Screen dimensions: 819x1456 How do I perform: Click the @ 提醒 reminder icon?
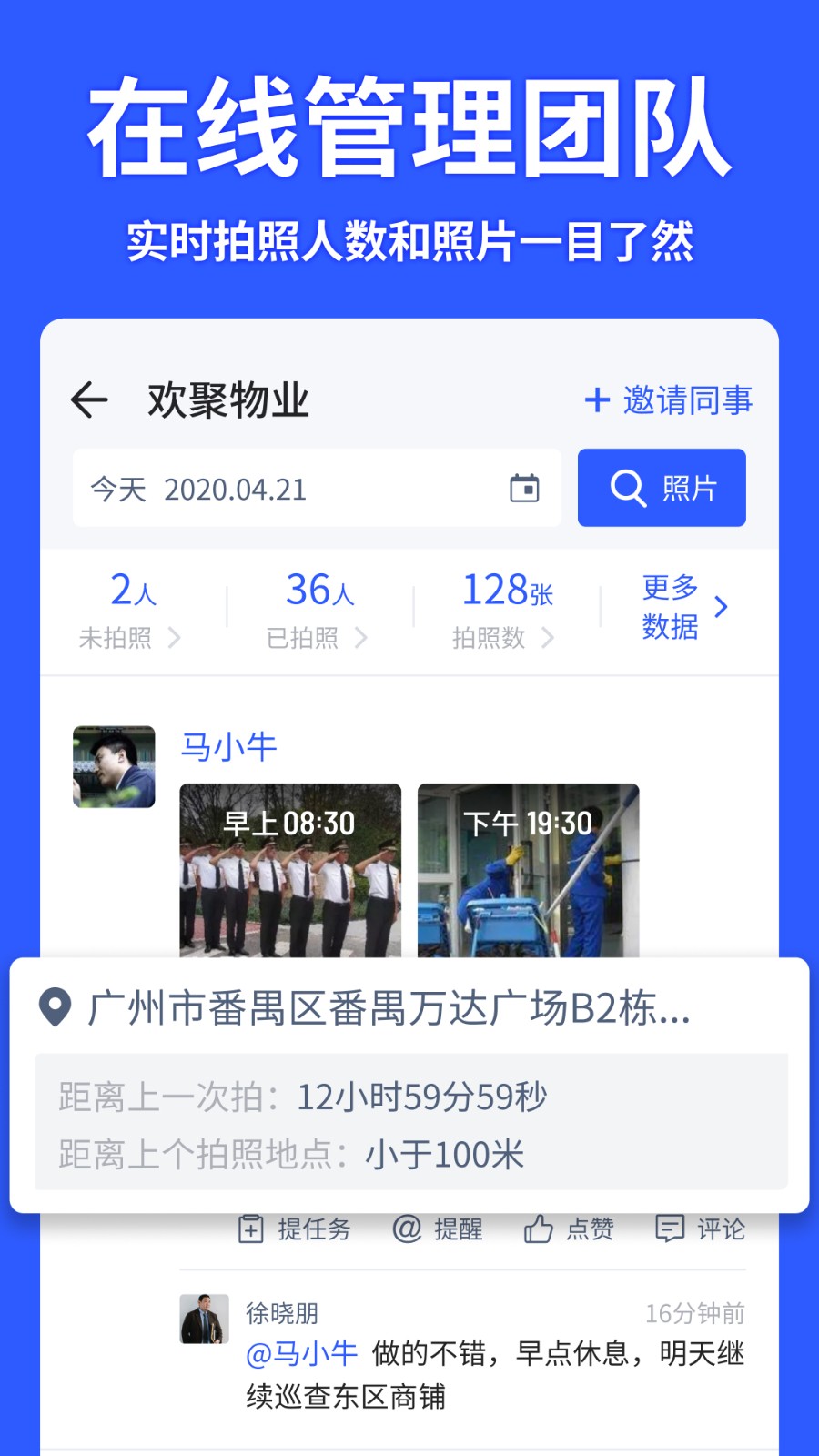[x=408, y=1228]
